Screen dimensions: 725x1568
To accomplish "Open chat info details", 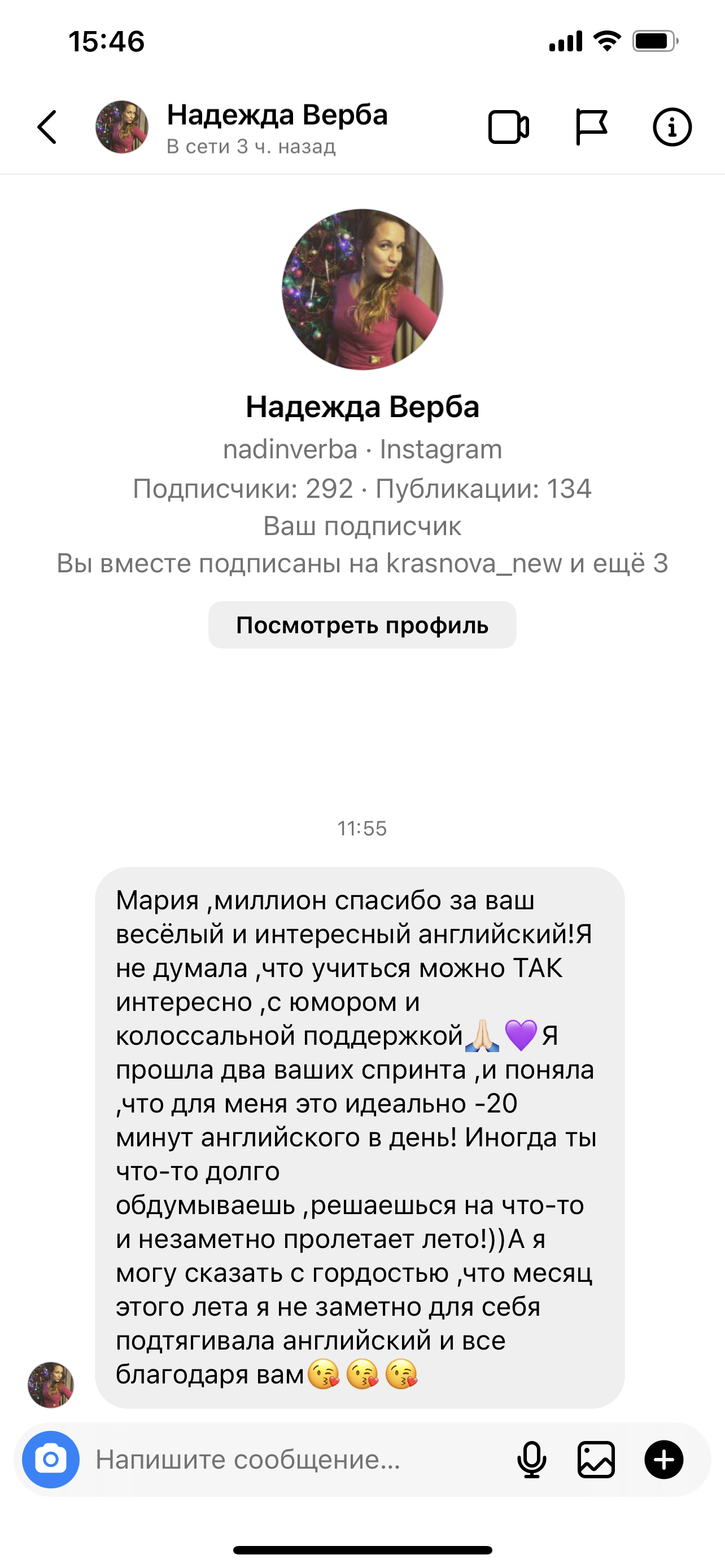I will coord(672,127).
